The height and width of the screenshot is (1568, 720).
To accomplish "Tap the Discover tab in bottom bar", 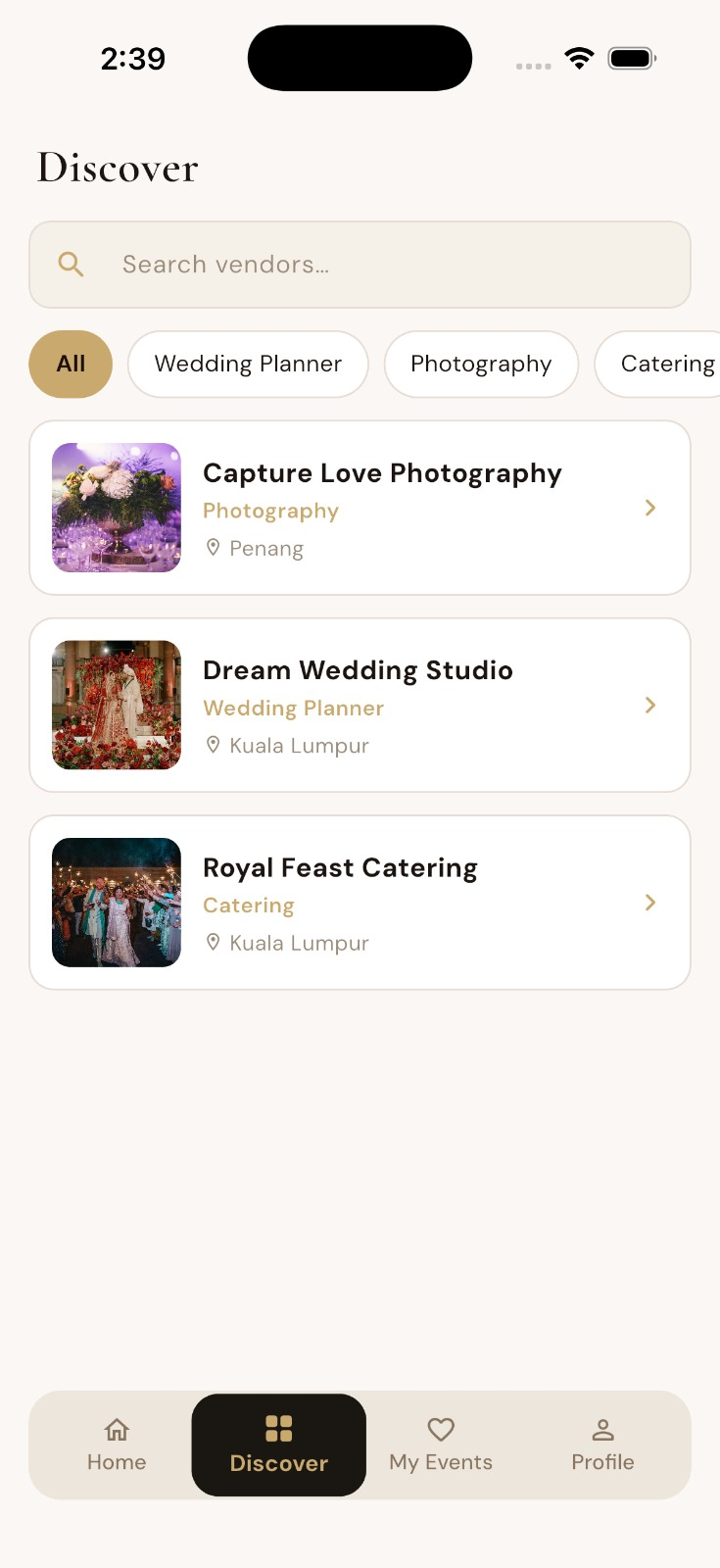I will (279, 1445).
